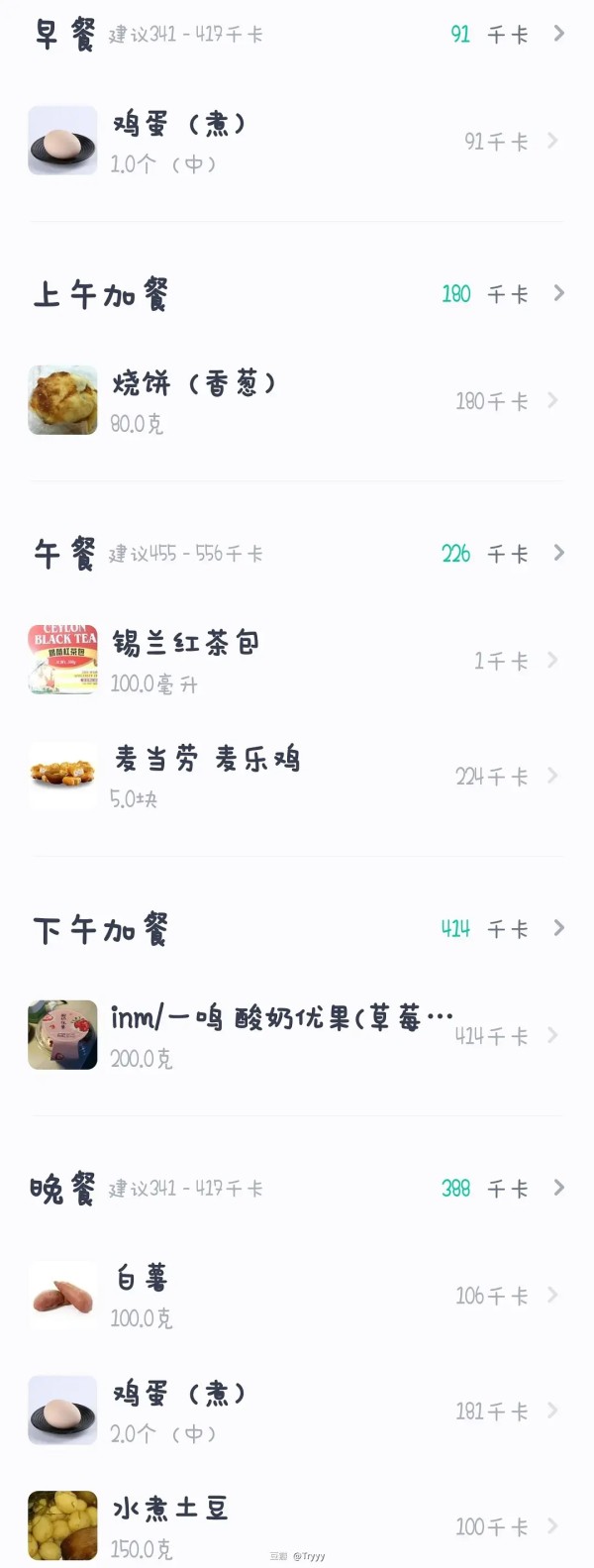Open the 晚餐 meal section
594x1568 pixels.
point(297,1188)
